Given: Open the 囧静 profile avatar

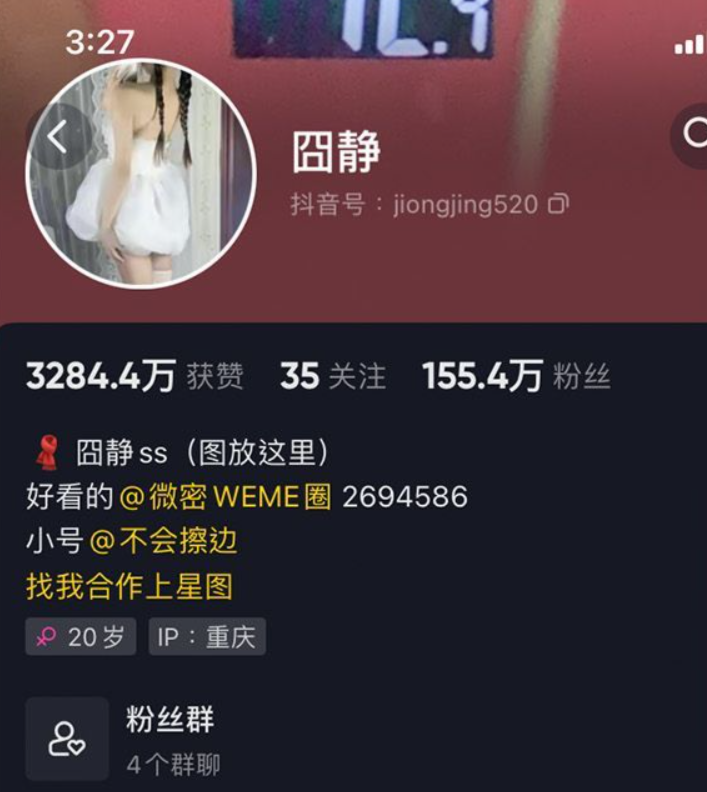Looking at the screenshot, I should [140, 174].
